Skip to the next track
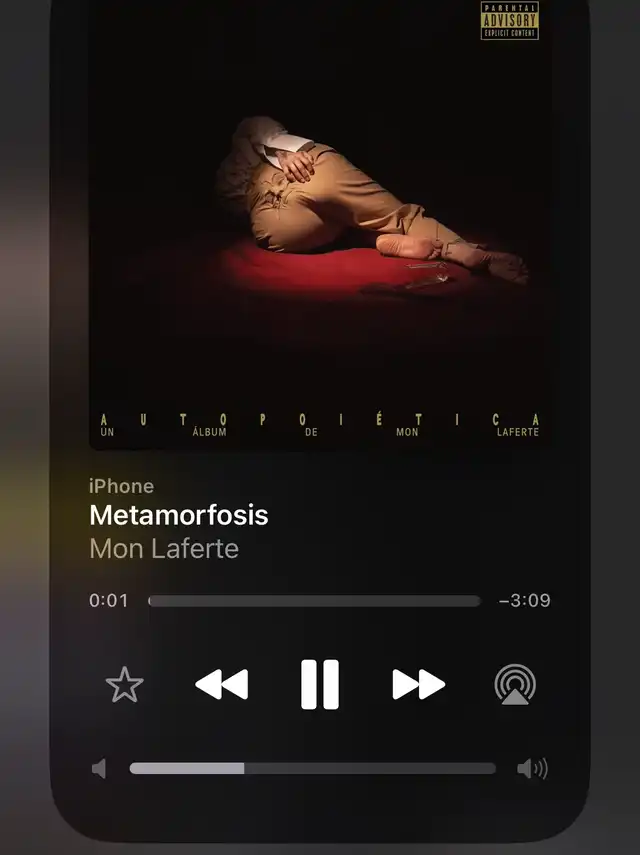640x855 pixels. tap(418, 685)
